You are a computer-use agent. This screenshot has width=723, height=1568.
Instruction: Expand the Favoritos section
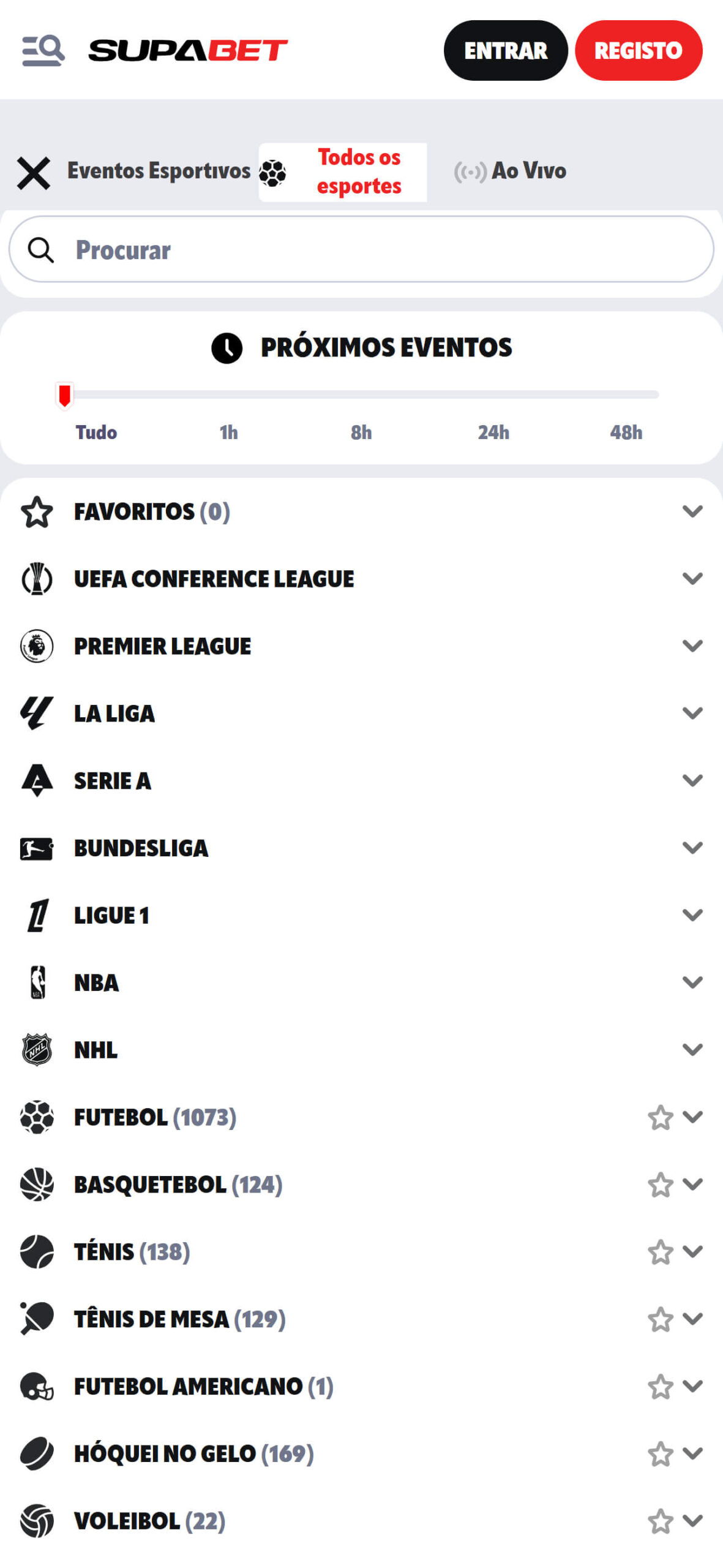tap(692, 511)
